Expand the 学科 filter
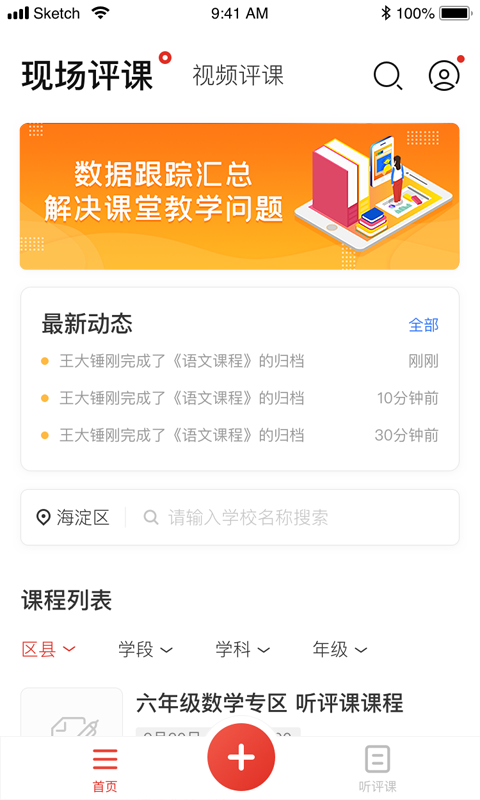480x800 pixels. point(243,649)
